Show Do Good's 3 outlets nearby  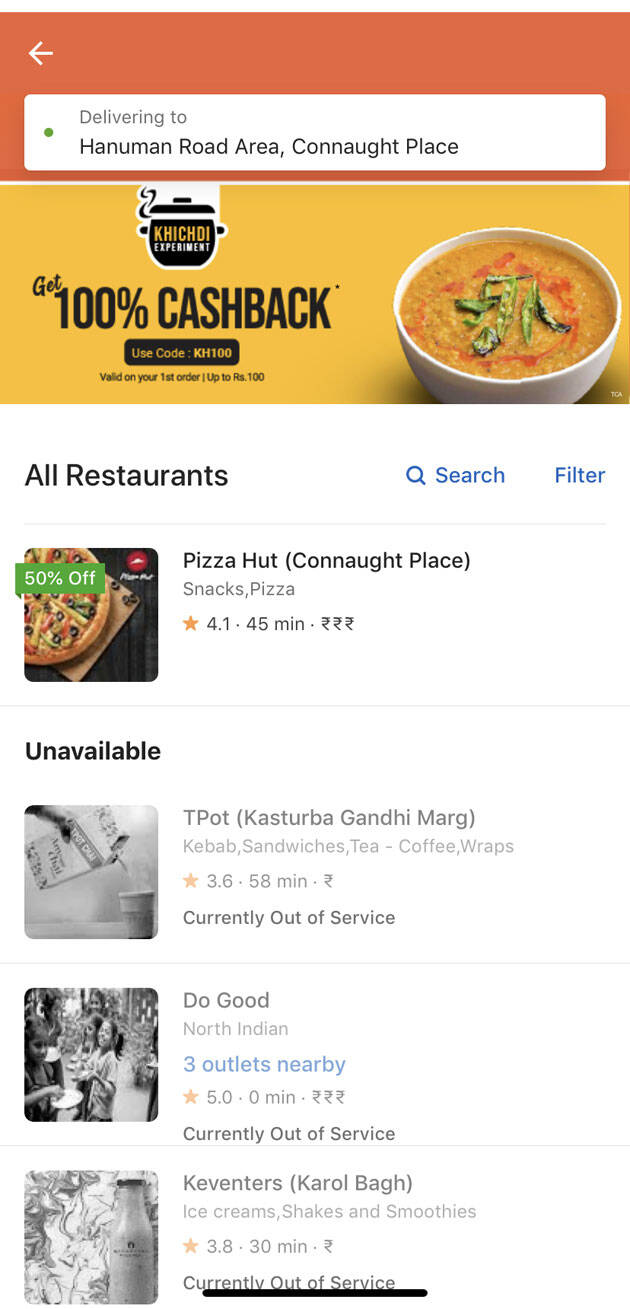(x=264, y=1064)
